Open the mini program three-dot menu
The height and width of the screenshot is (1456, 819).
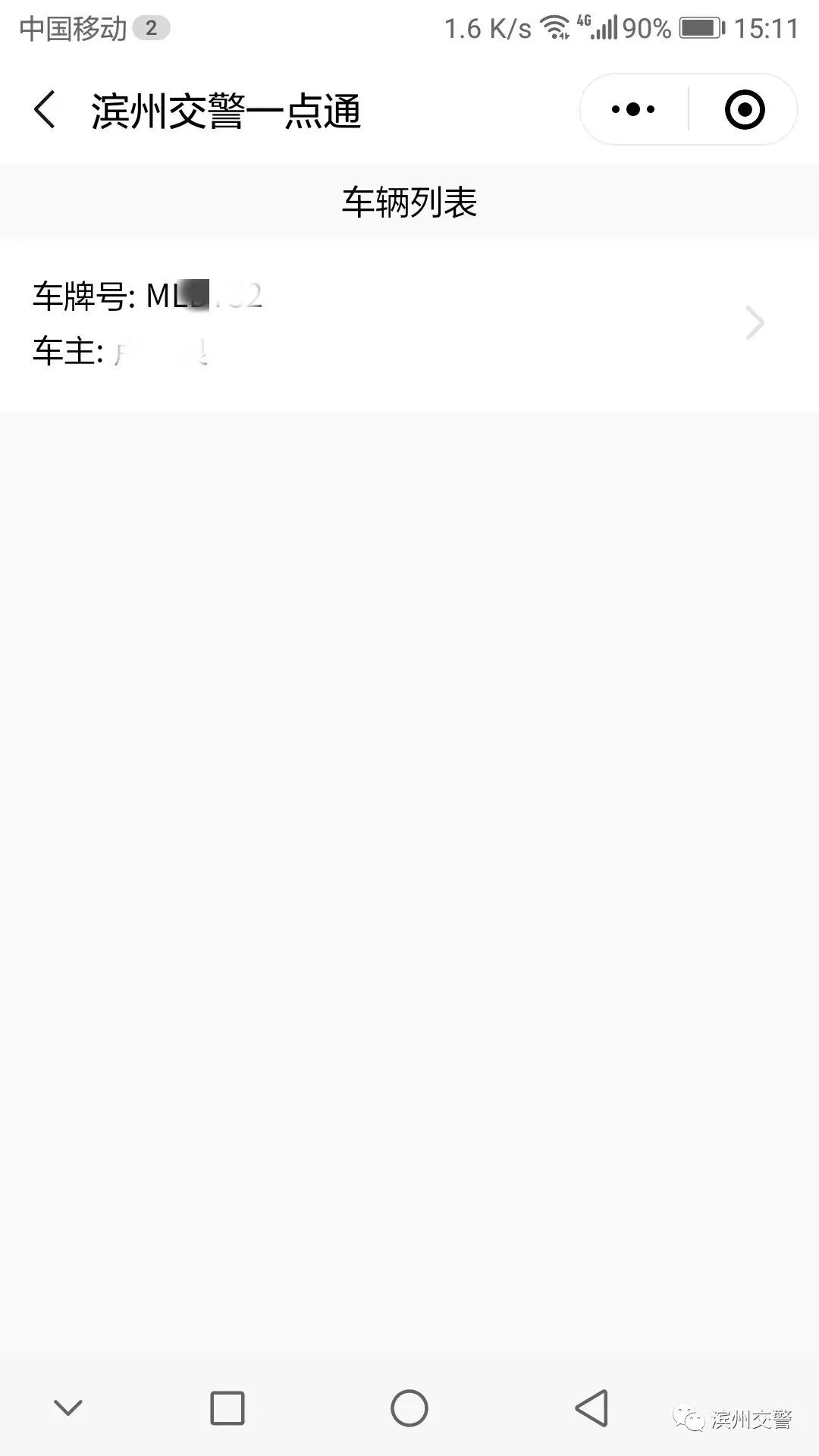[633, 110]
